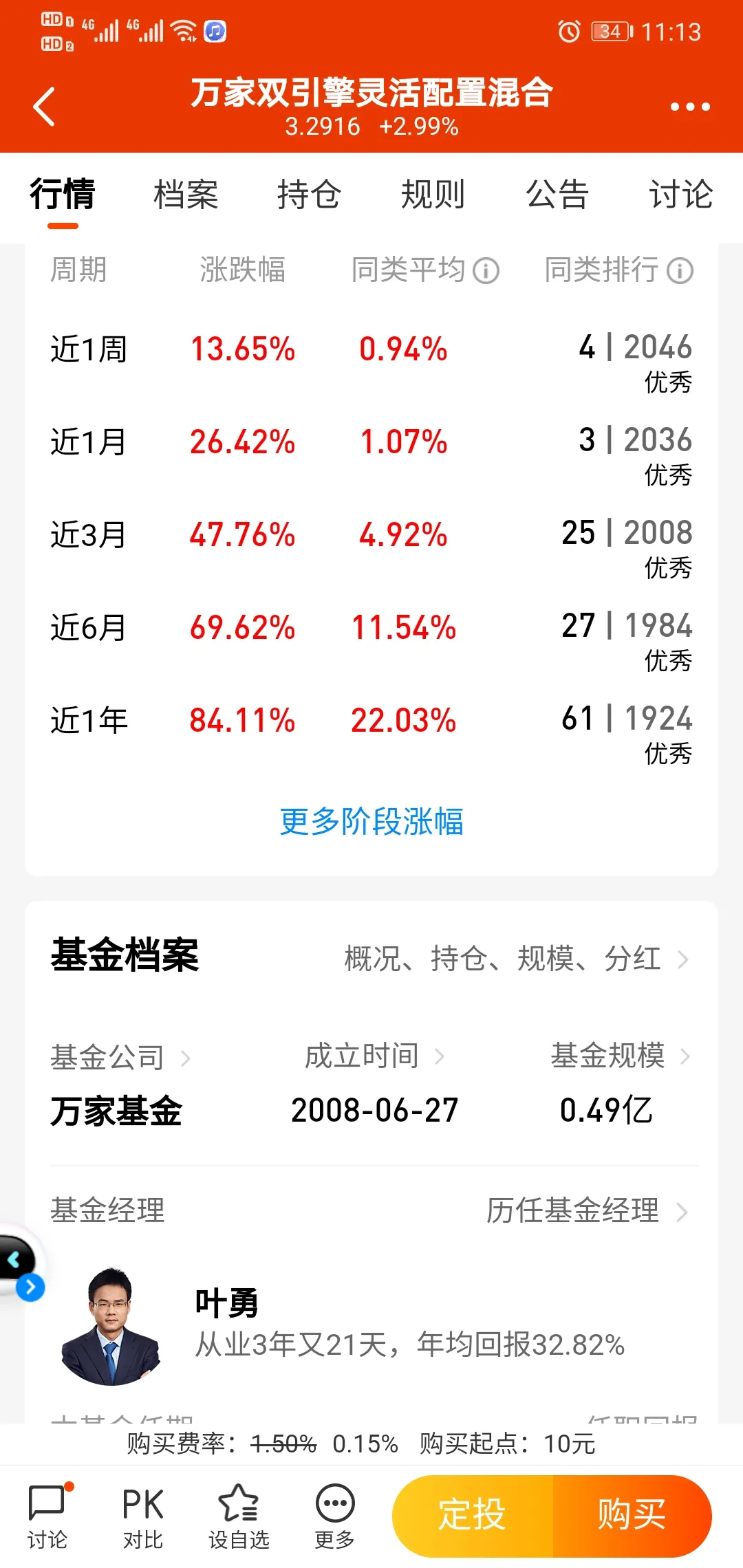Open 讨论 in the bottom bar
Viewport: 743px width, 1568px height.
47,1516
